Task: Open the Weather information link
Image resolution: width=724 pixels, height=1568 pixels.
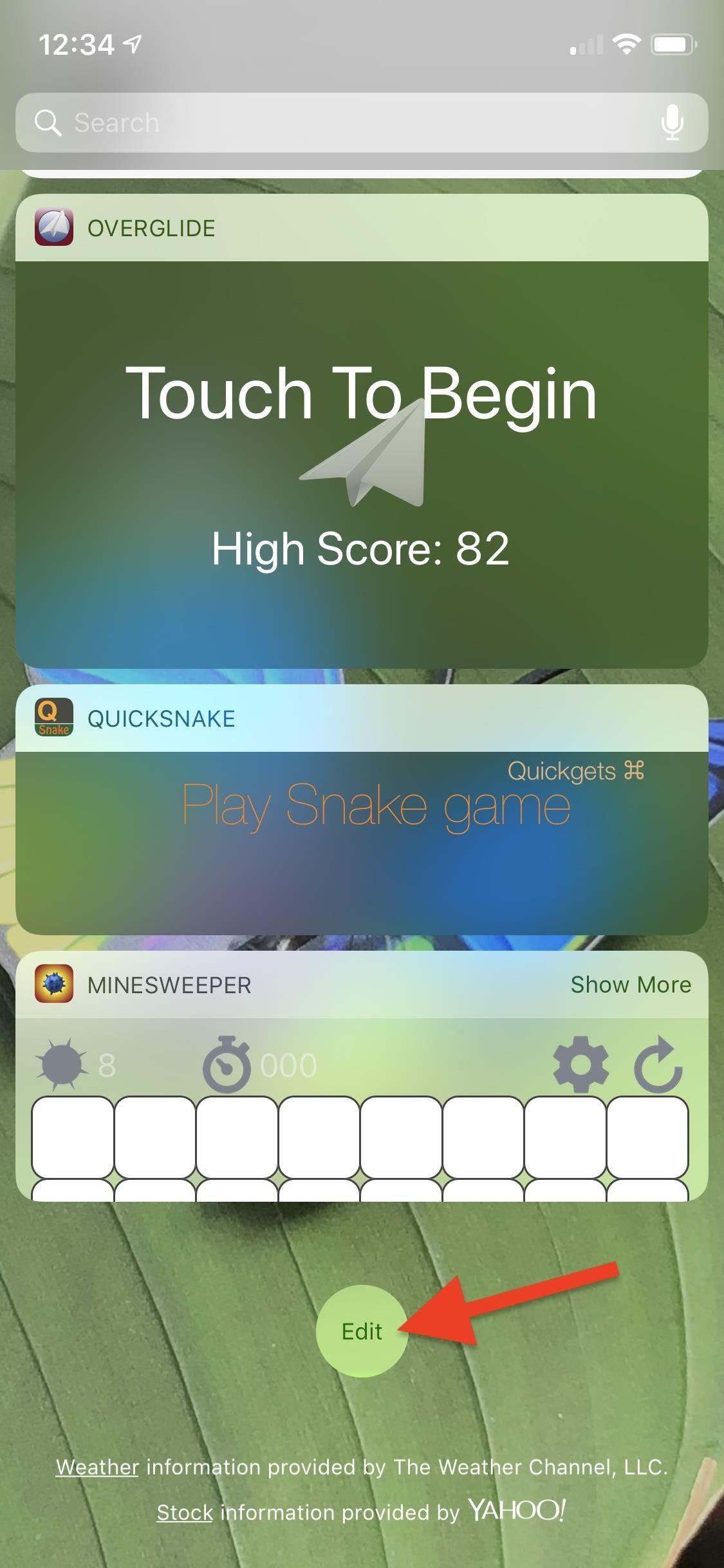Action: (x=97, y=1467)
